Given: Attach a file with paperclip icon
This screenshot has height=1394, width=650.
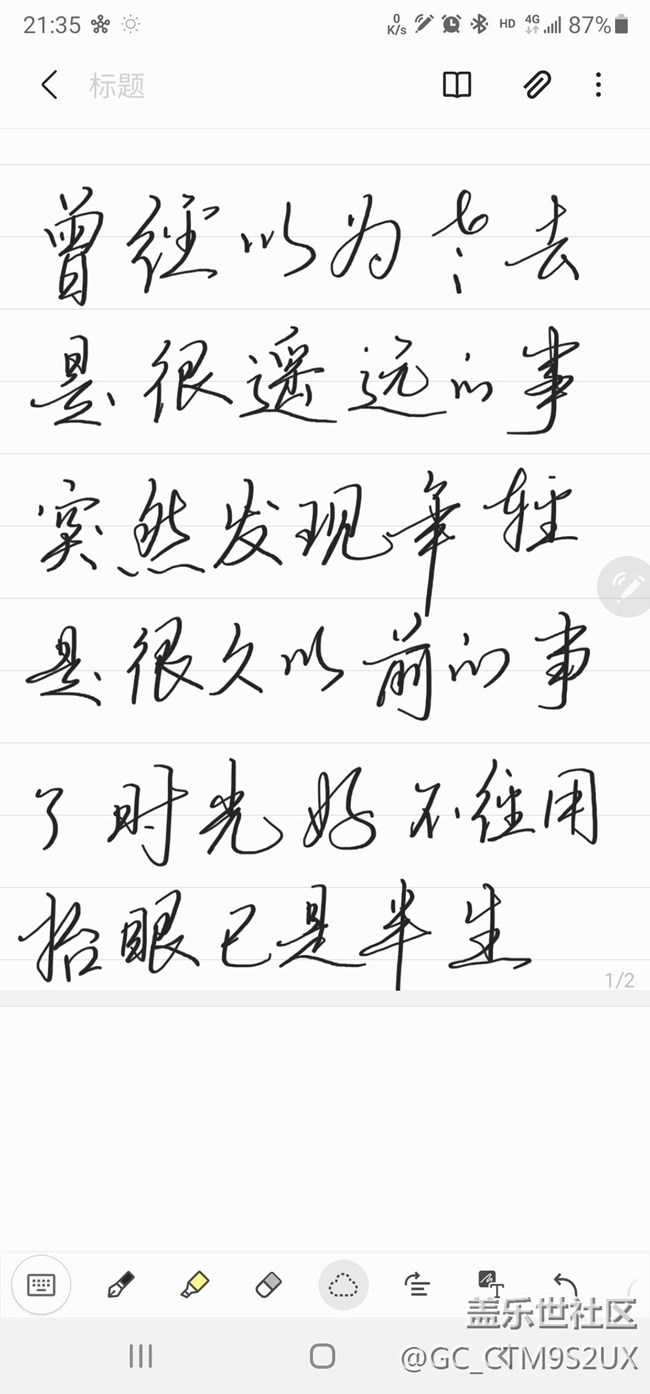Looking at the screenshot, I should click(x=537, y=85).
